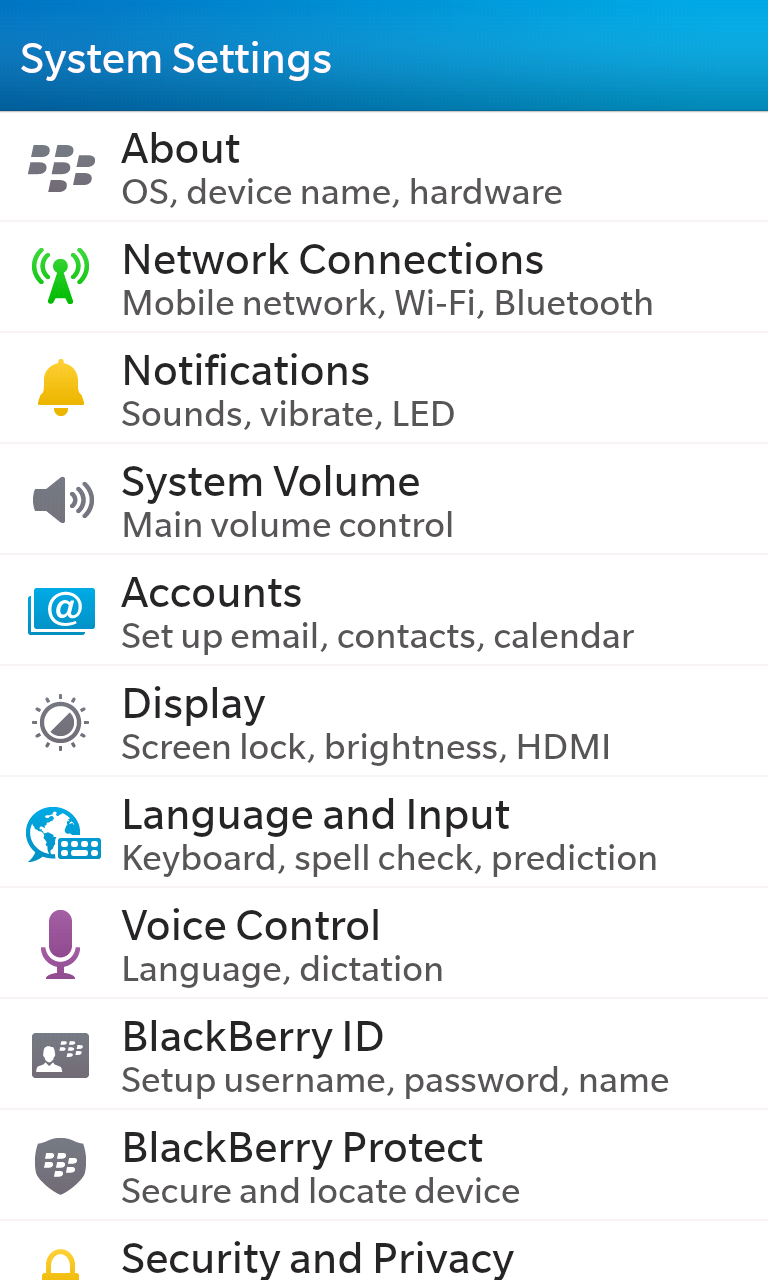This screenshot has height=1280, width=768.
Task: Open System Volume controls
Action: (x=340, y=499)
